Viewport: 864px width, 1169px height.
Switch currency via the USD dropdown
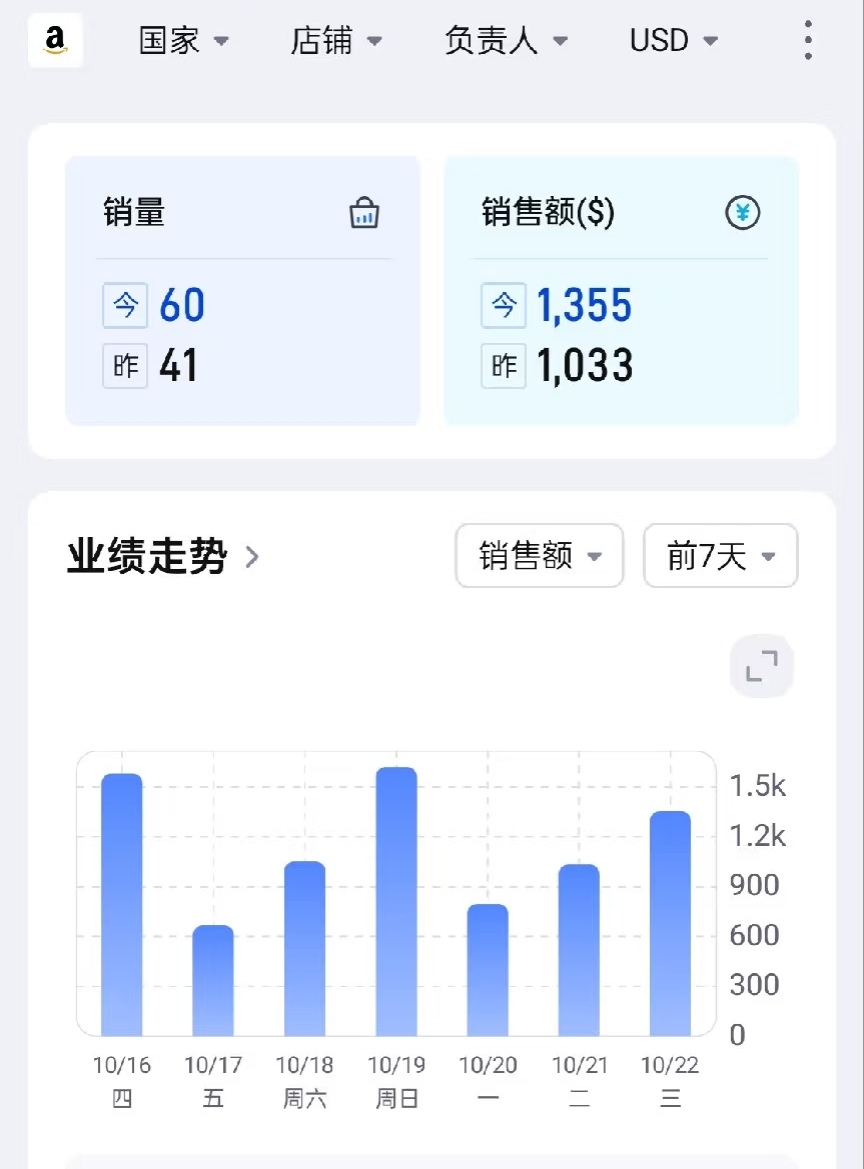coord(673,41)
